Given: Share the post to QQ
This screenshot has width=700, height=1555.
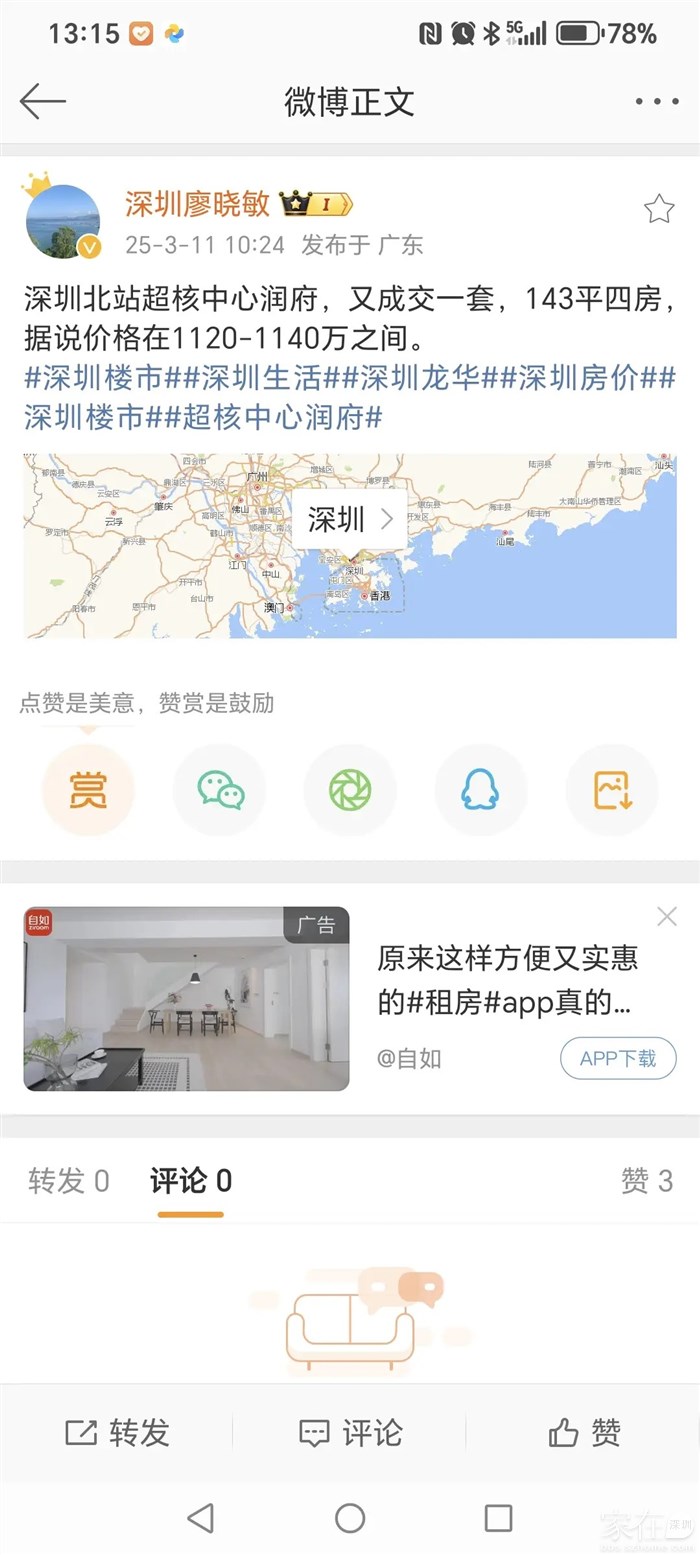Looking at the screenshot, I should (480, 790).
